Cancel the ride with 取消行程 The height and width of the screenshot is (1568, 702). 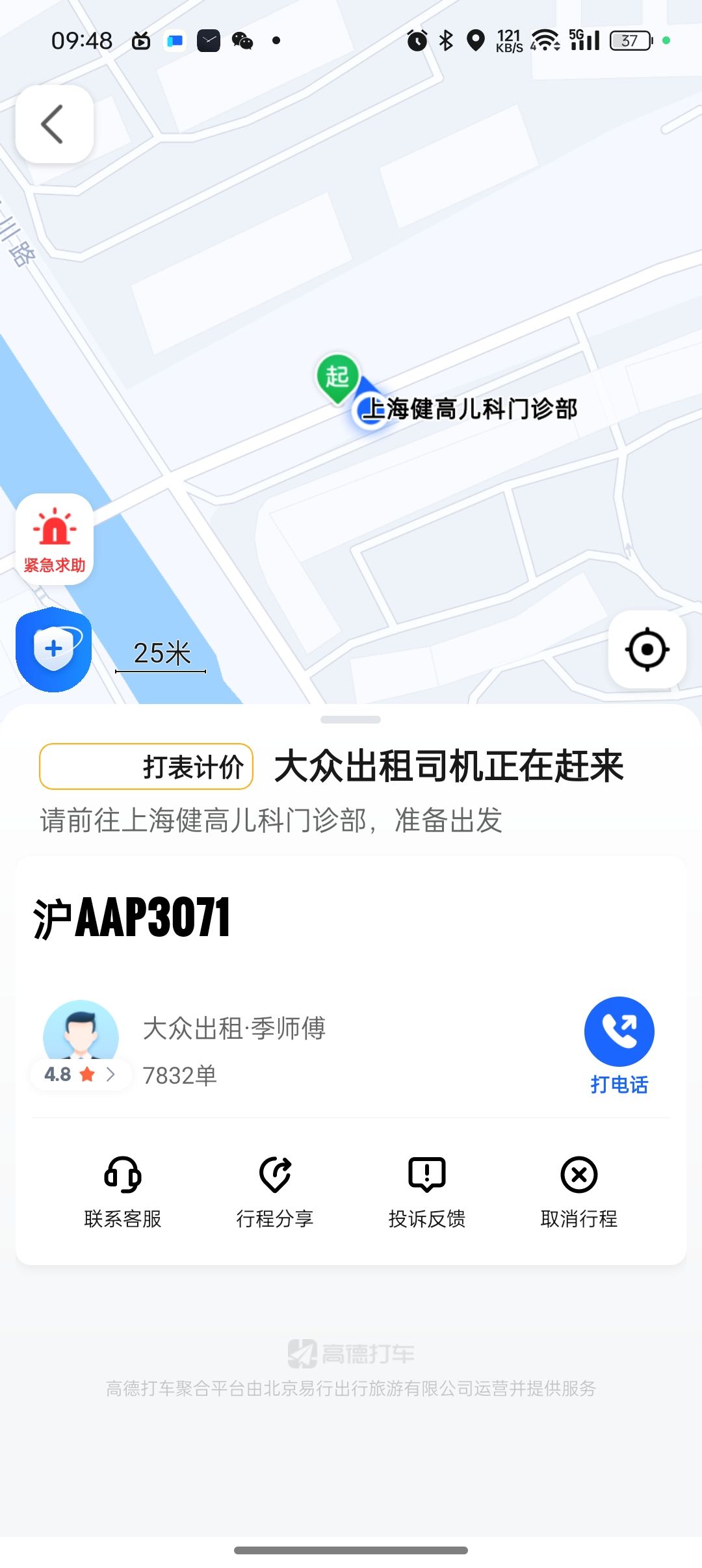point(578,1192)
